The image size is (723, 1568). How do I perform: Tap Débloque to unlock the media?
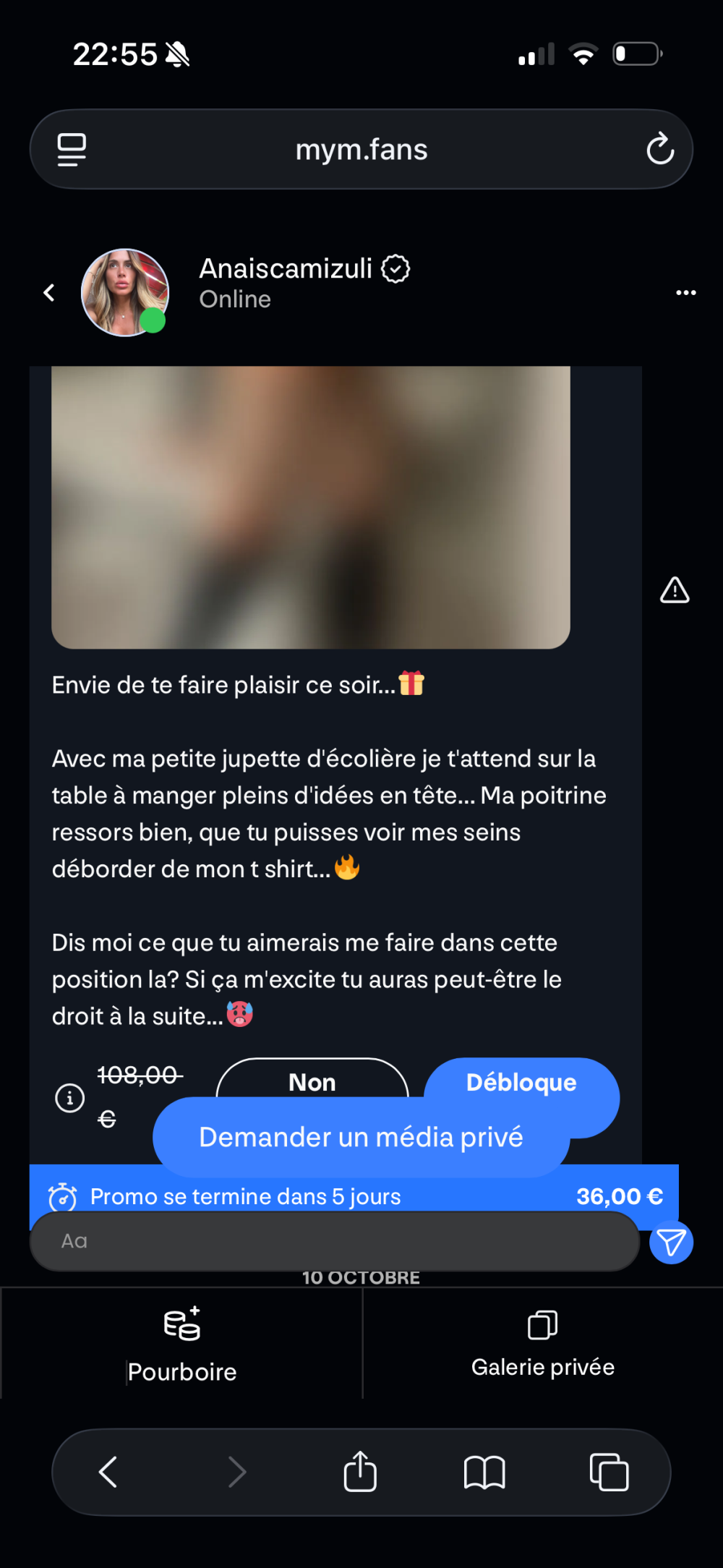[521, 1082]
